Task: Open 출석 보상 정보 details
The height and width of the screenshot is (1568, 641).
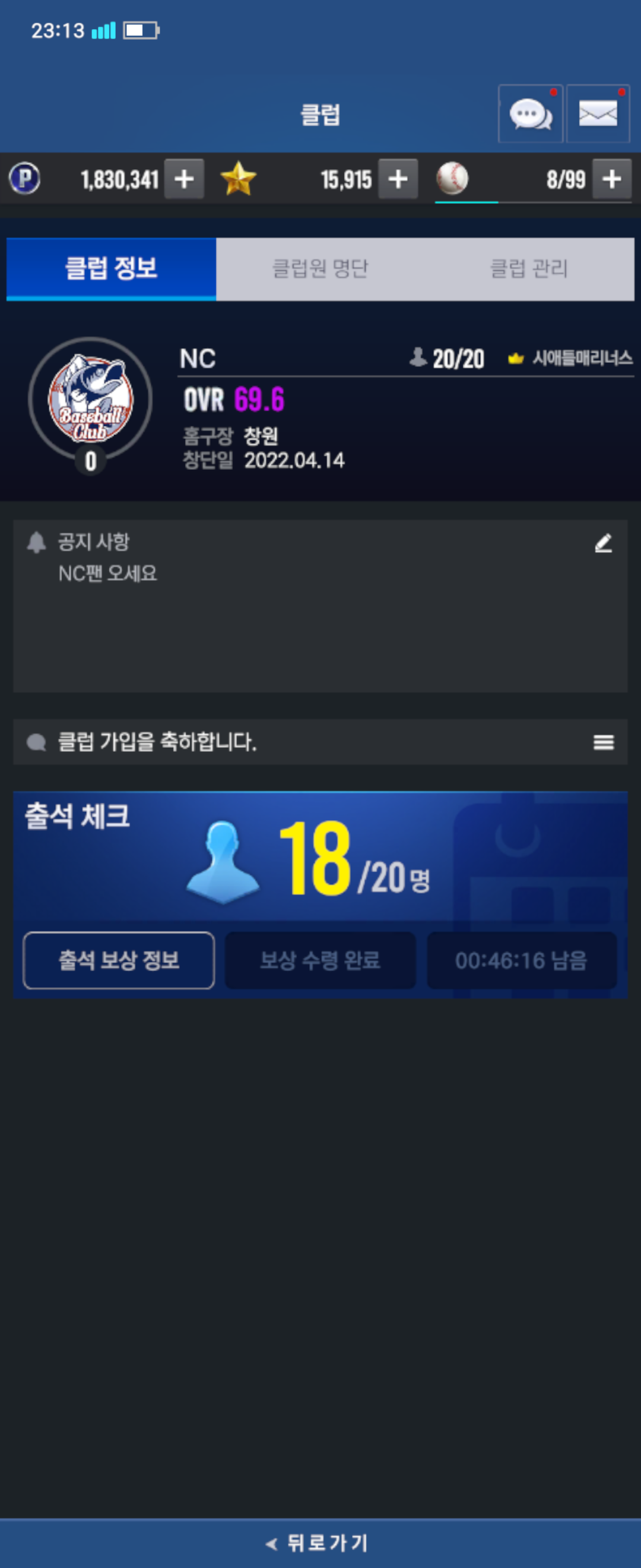Action: click(x=119, y=960)
